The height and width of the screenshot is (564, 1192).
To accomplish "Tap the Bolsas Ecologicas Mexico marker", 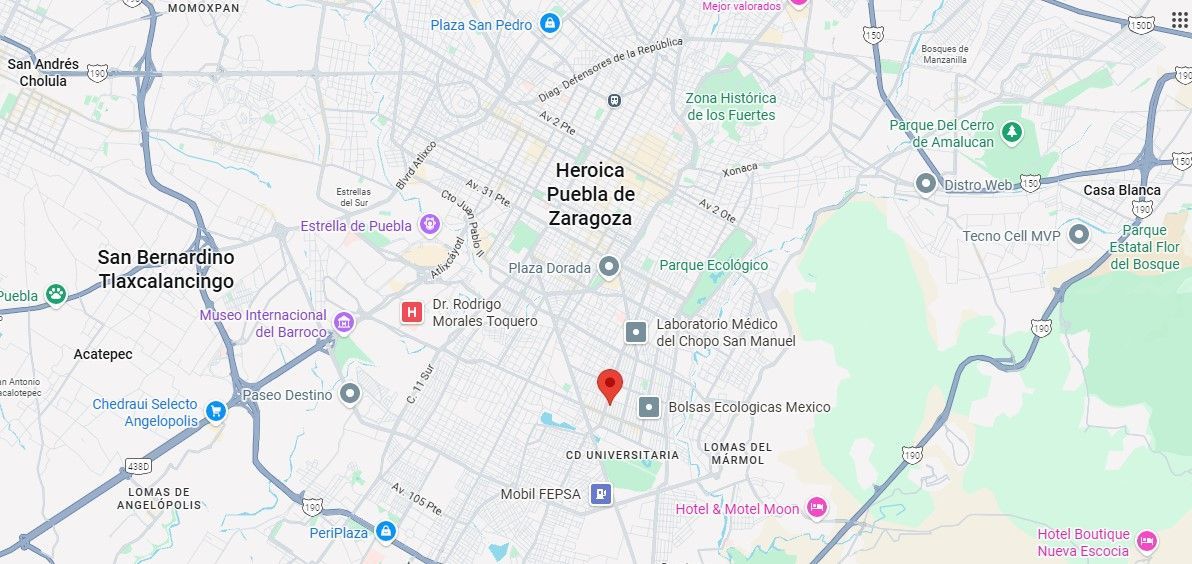I will [x=650, y=407].
